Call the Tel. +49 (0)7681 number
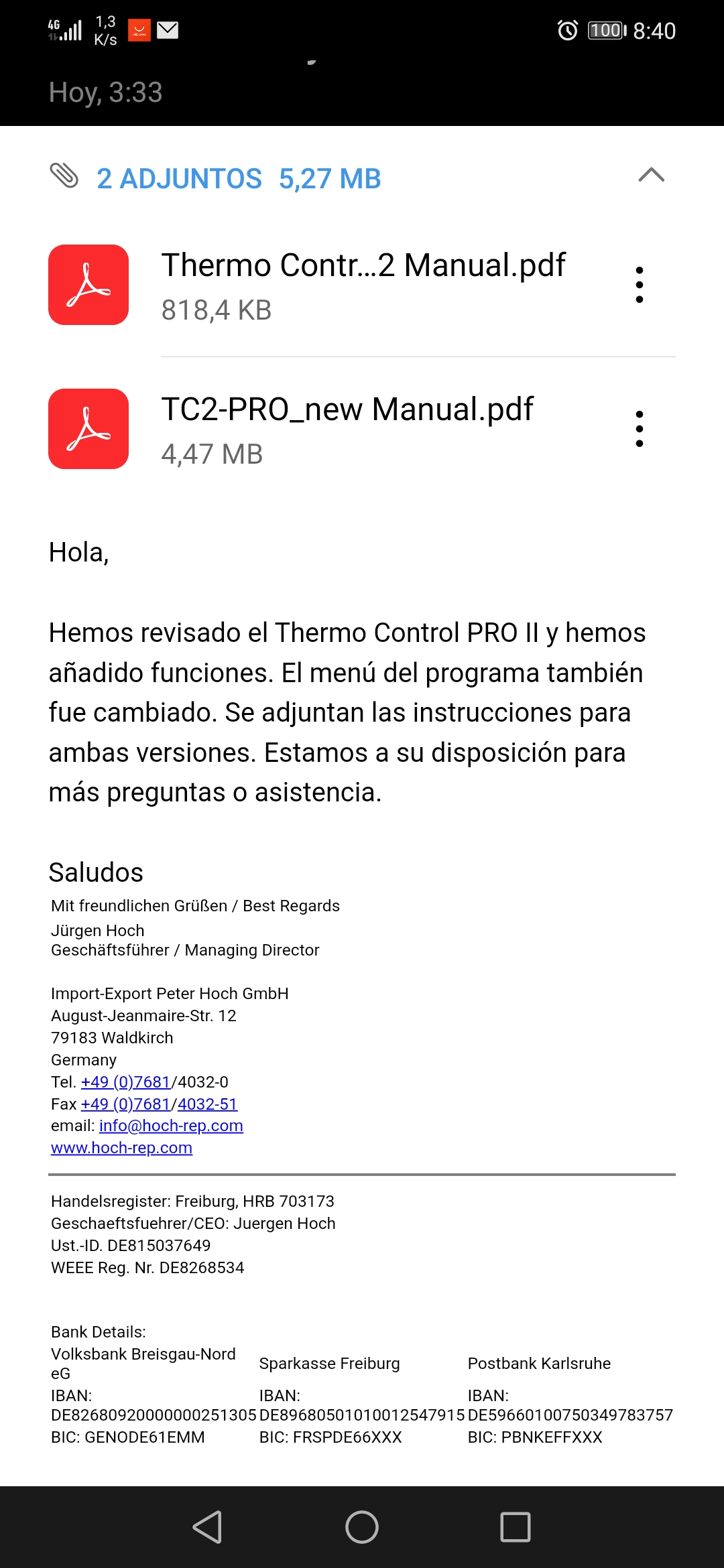The width and height of the screenshot is (724, 1568). tap(126, 1082)
